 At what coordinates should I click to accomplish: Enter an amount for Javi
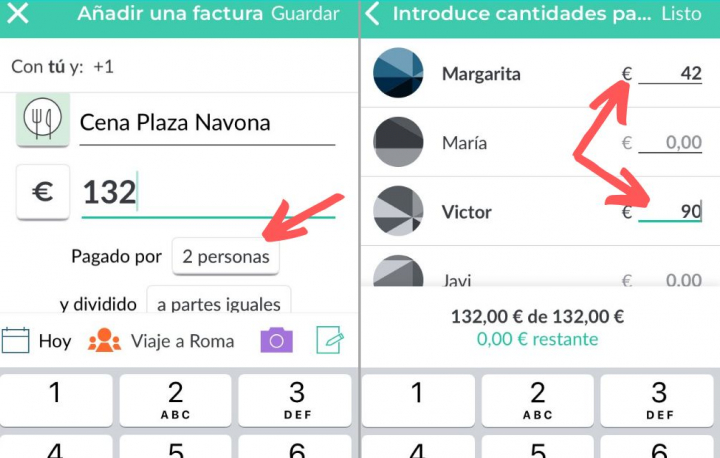coord(670,279)
